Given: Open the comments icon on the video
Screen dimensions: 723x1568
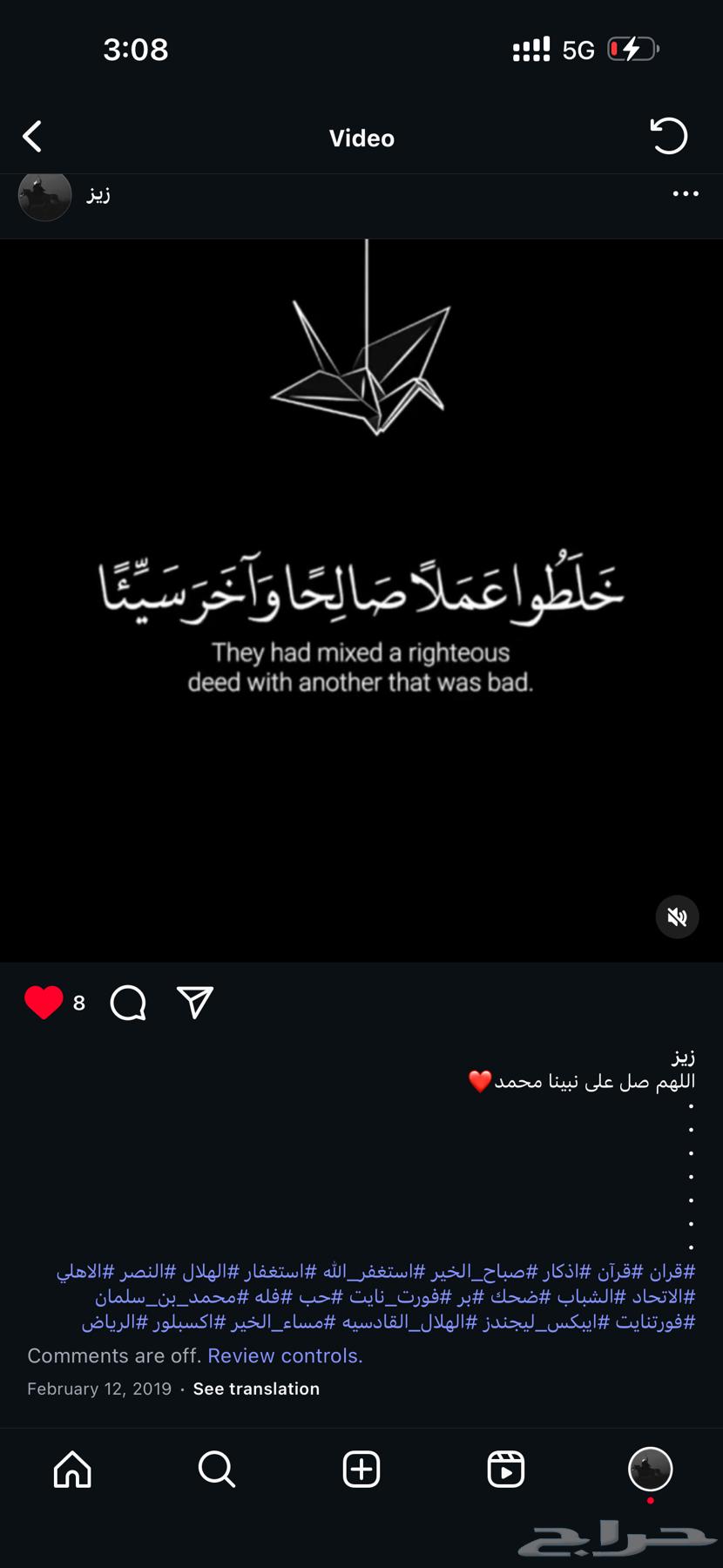Looking at the screenshot, I should (127, 1003).
